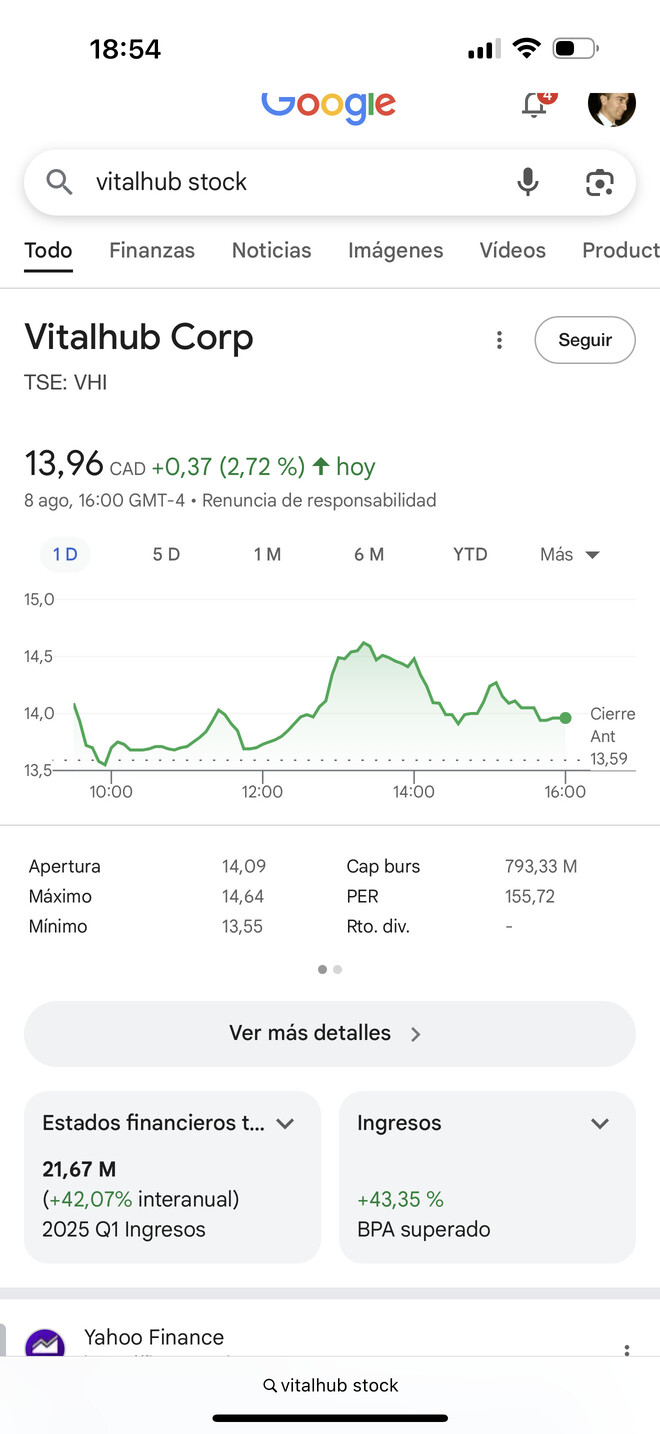Select the 6 M chart range

coord(369,554)
